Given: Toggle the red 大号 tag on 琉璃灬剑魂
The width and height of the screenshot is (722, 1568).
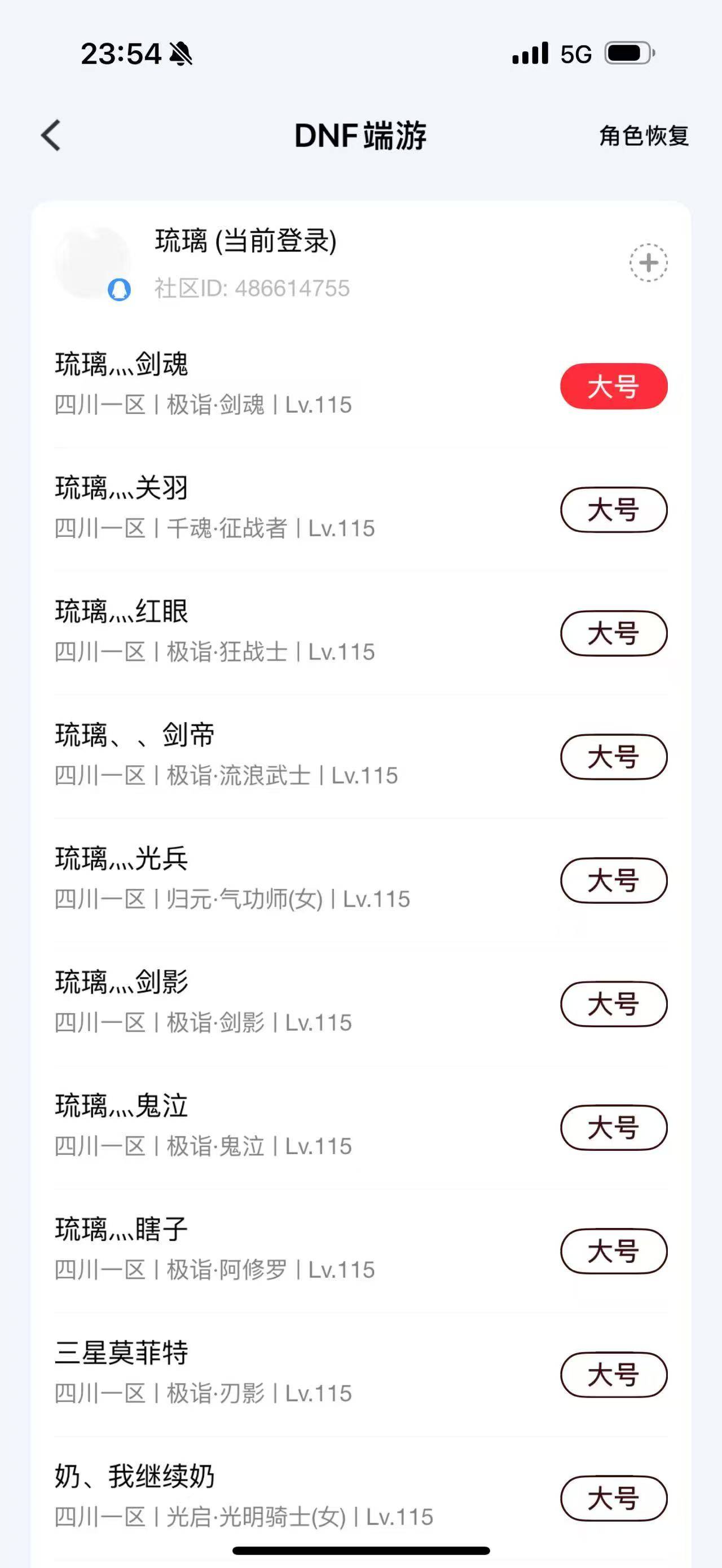Looking at the screenshot, I should click(613, 385).
